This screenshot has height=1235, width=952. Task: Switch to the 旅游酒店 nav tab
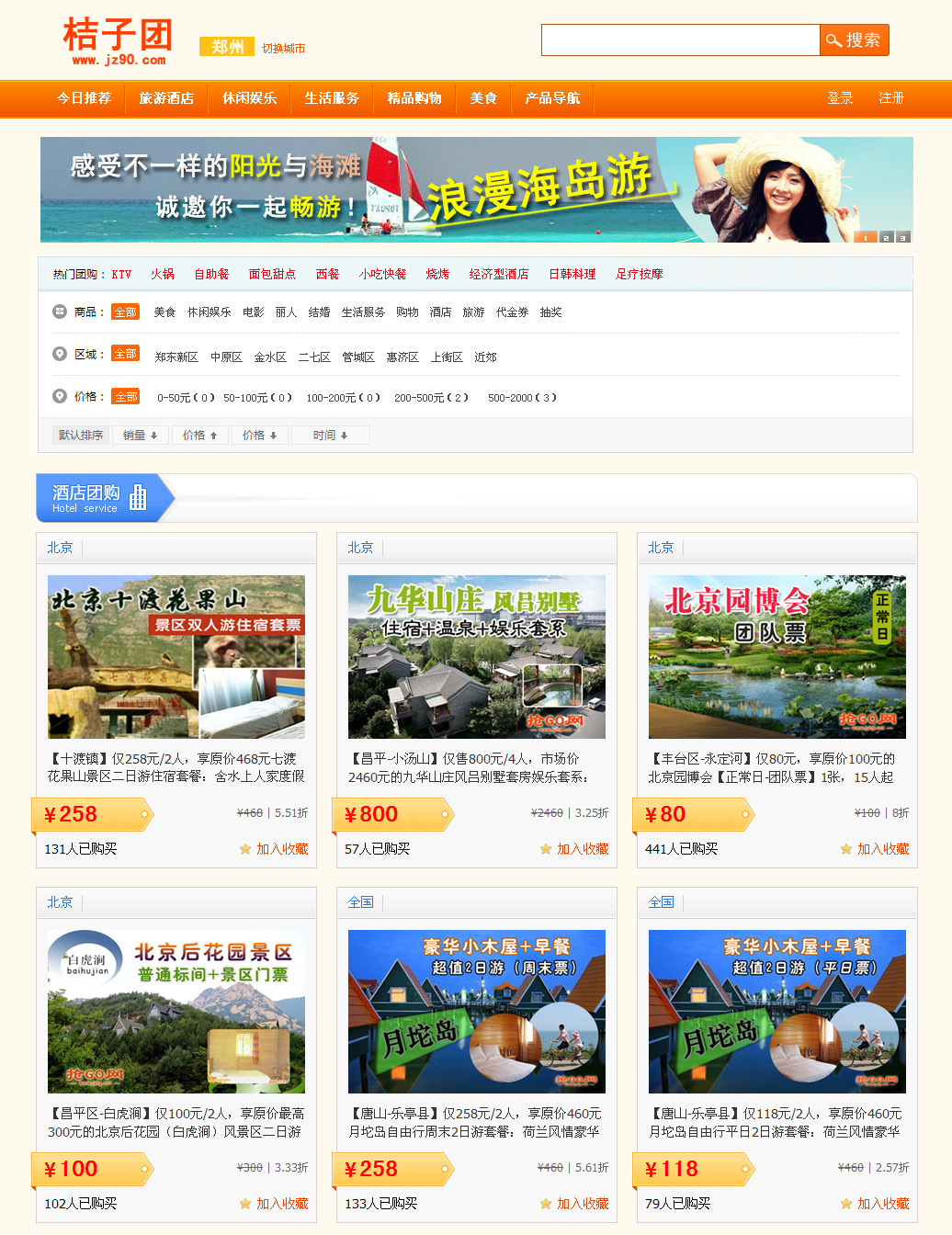point(166,98)
